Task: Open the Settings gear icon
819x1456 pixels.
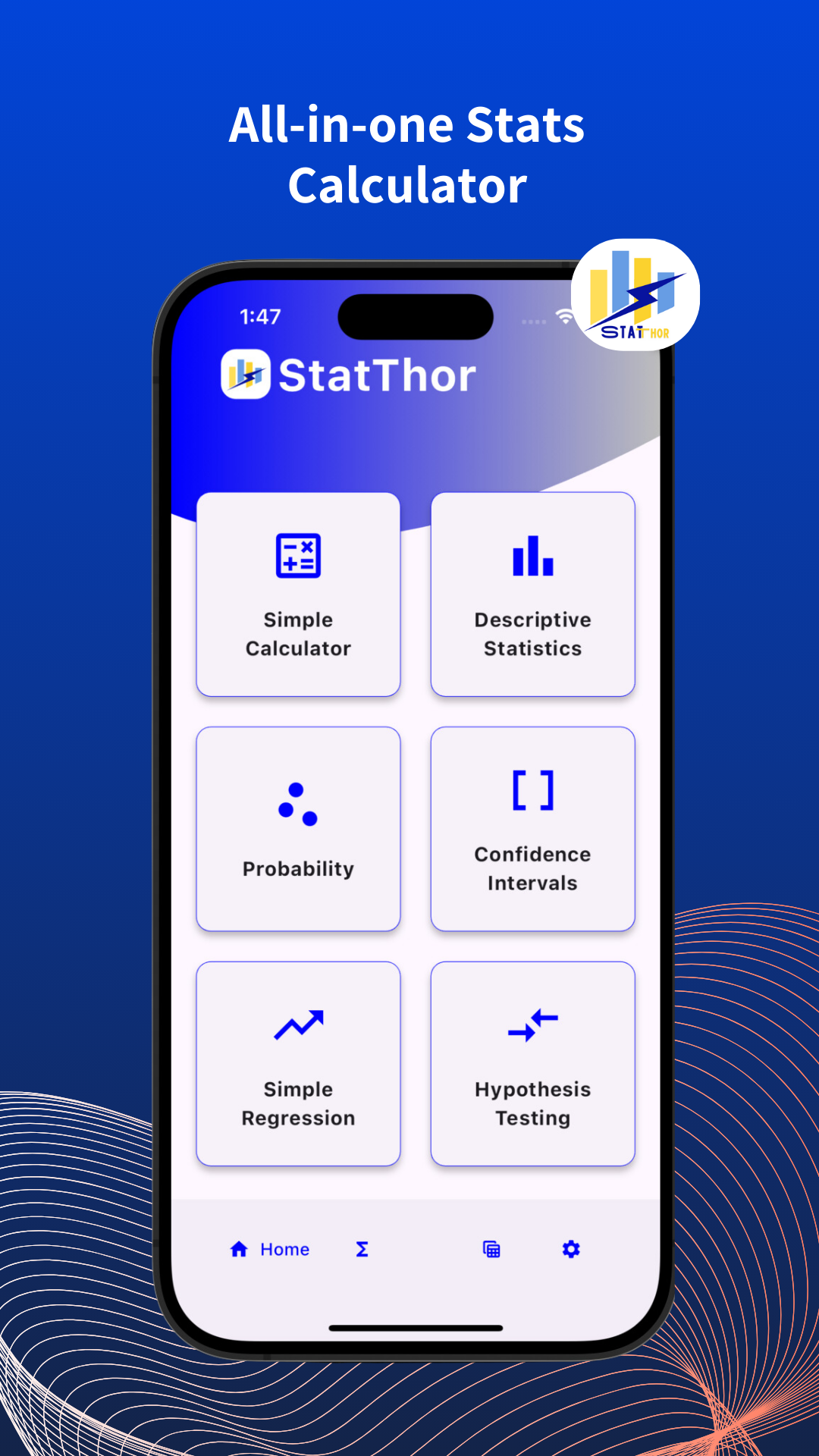Action: pos(570,1249)
